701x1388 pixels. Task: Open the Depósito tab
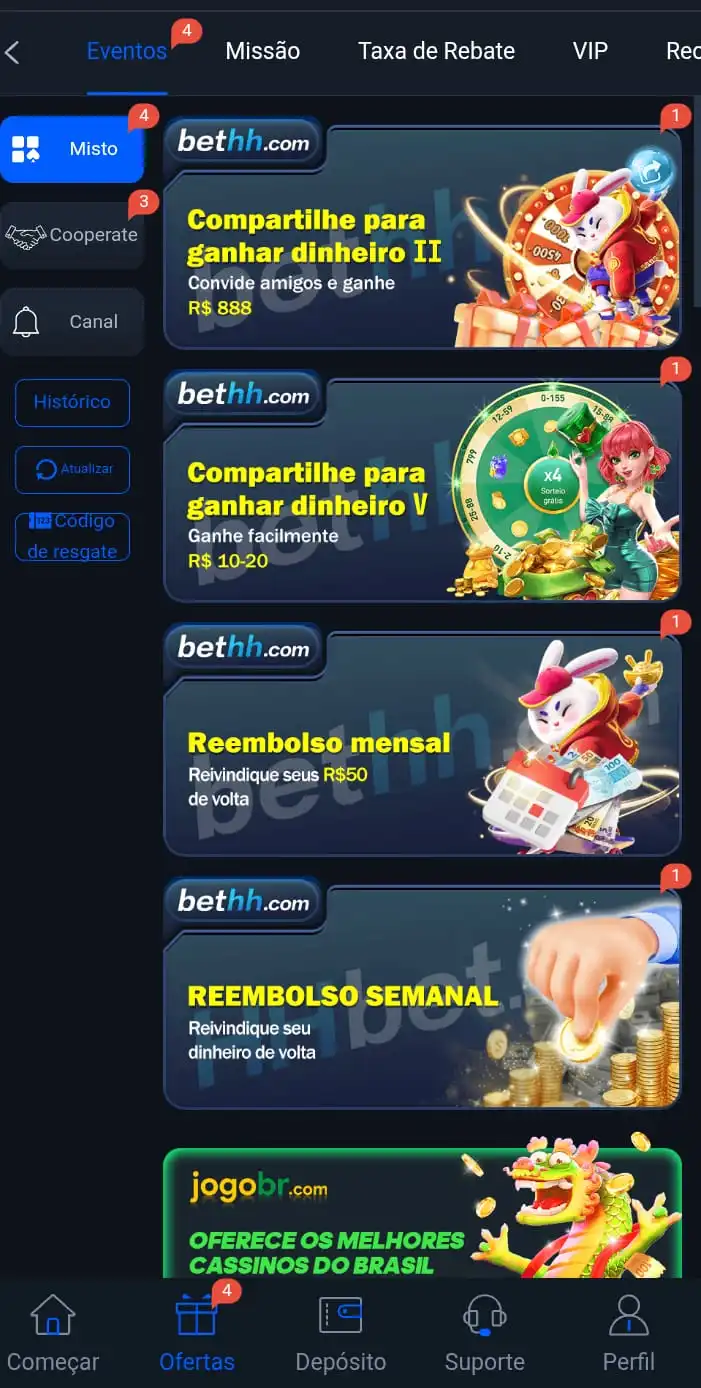(x=340, y=1333)
